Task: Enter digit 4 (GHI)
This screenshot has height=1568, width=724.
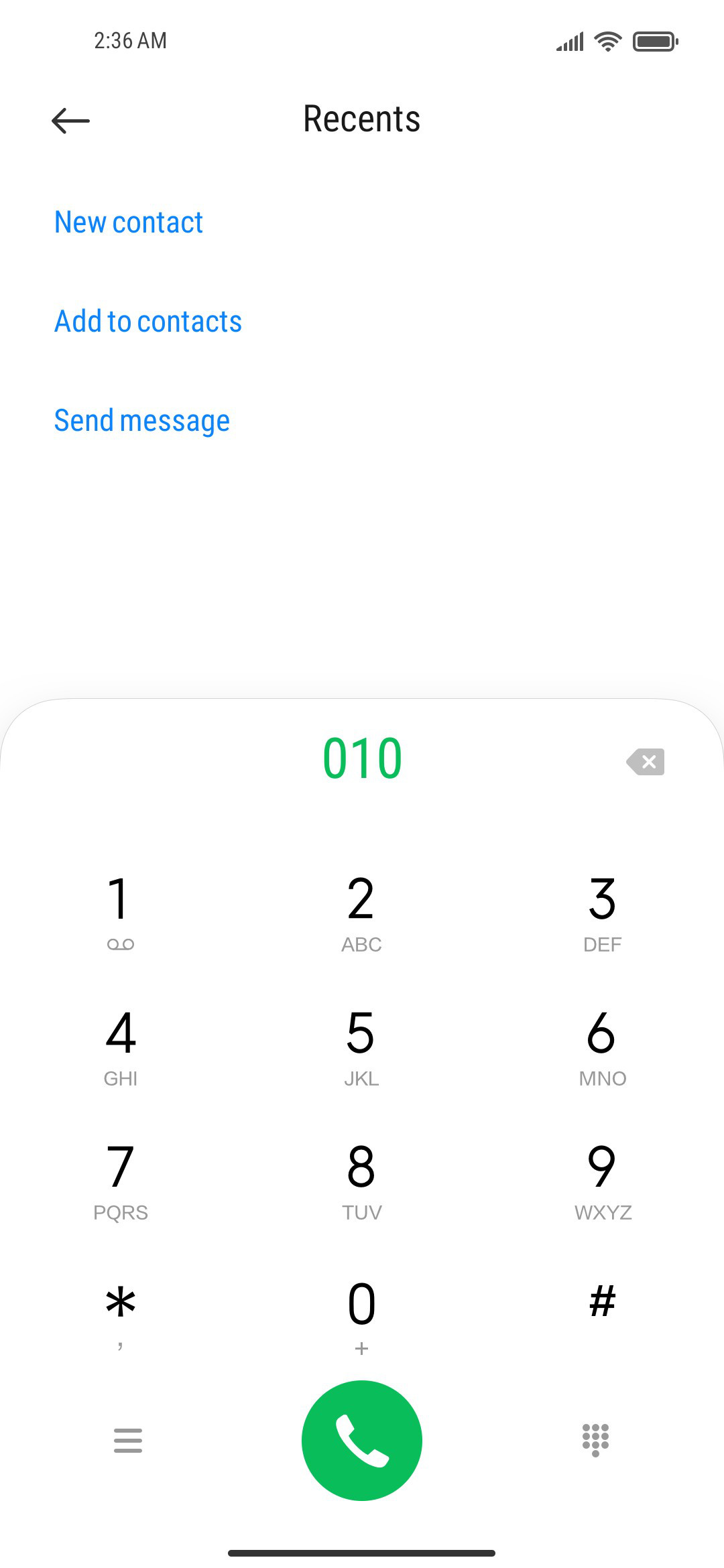Action: [x=121, y=1047]
